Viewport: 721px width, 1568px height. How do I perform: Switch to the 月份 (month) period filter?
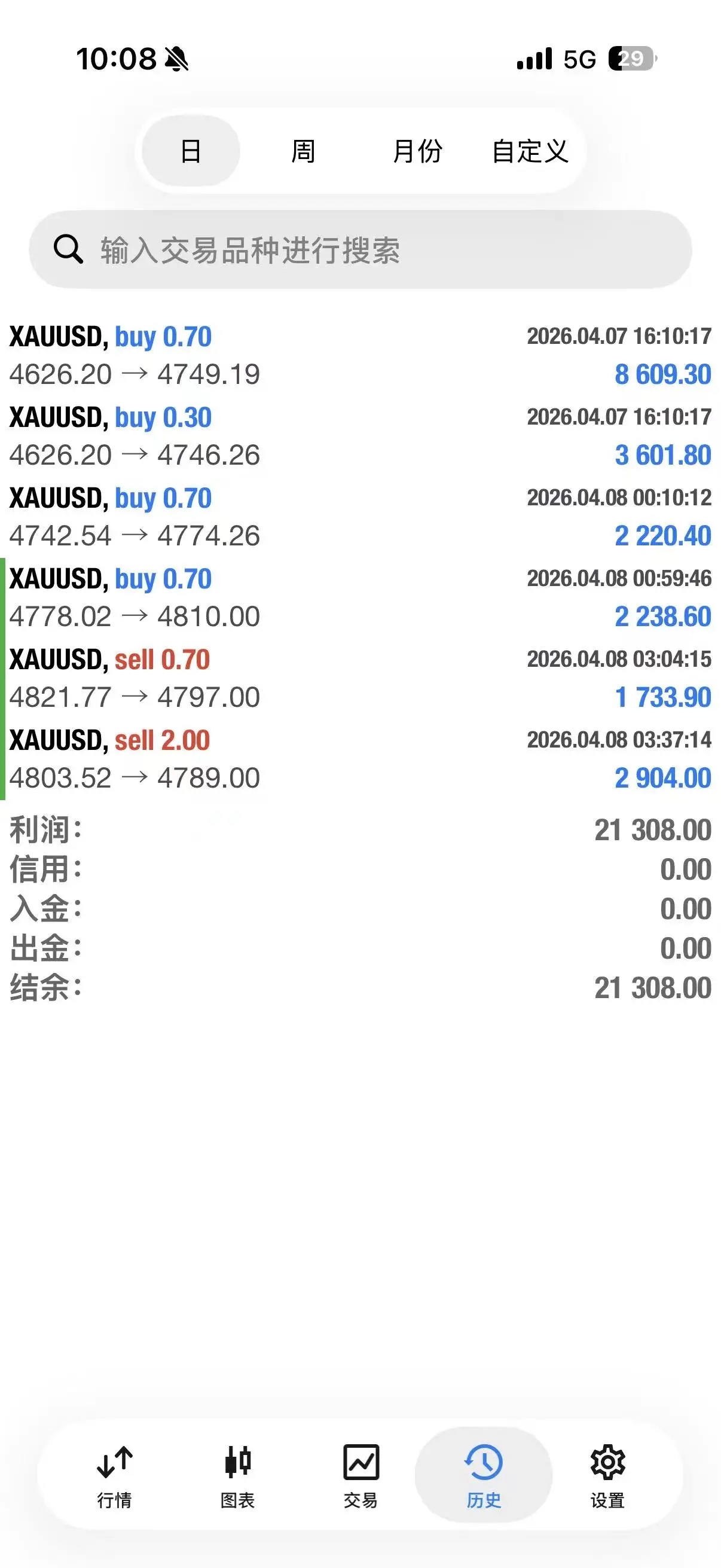[417, 151]
